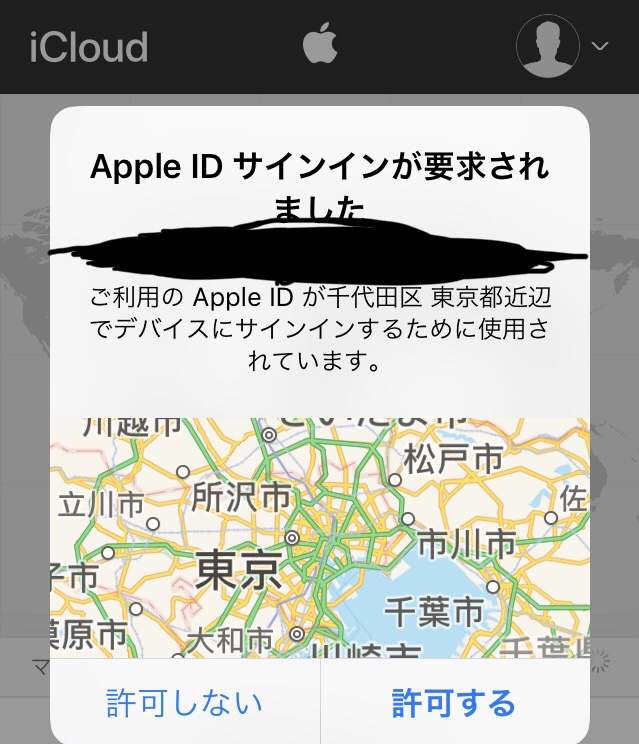Open the account avatar dropdown
The width and height of the screenshot is (639, 744).
click(x=562, y=46)
